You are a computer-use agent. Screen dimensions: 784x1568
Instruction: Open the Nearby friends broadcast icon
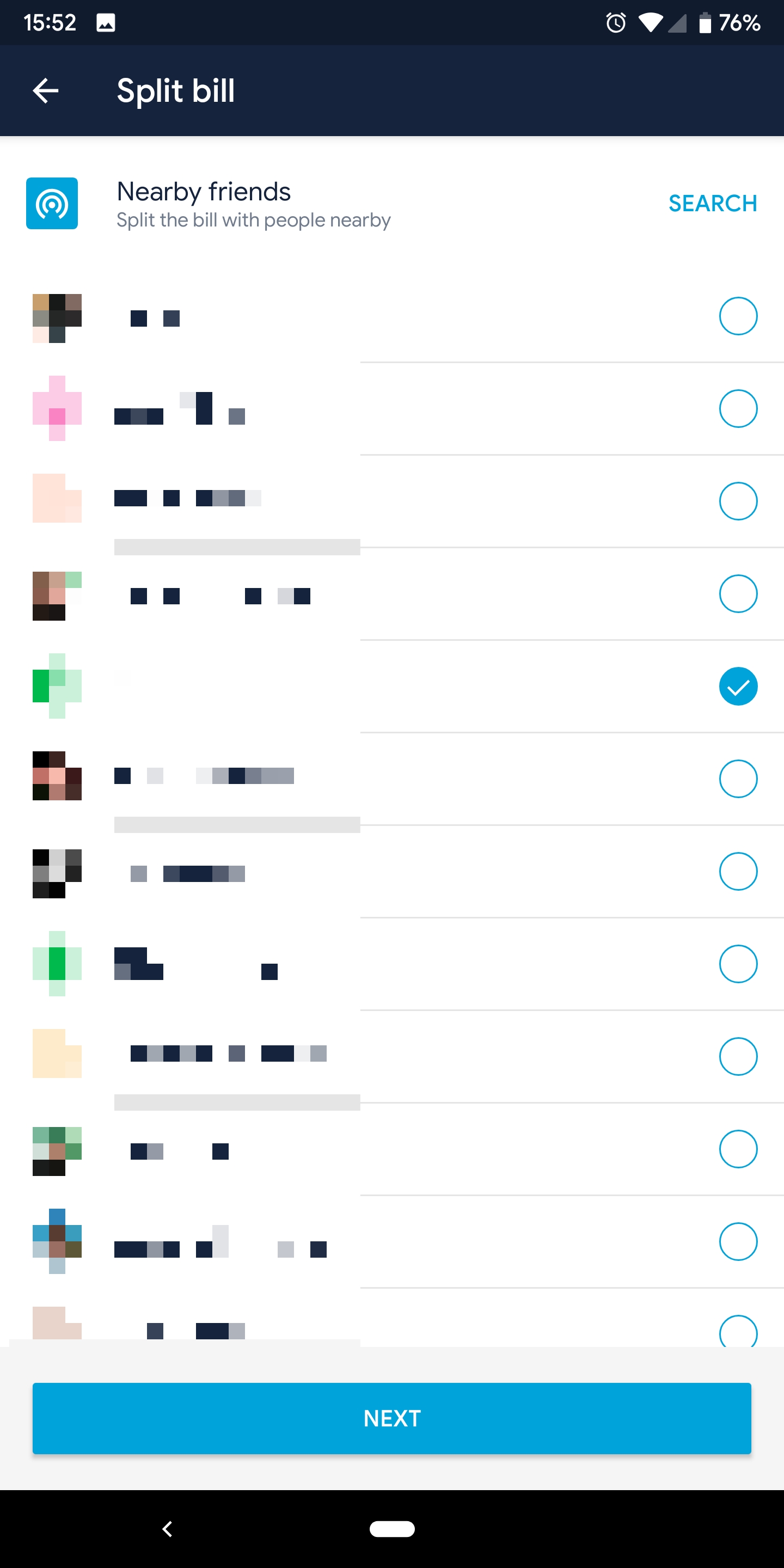52,203
